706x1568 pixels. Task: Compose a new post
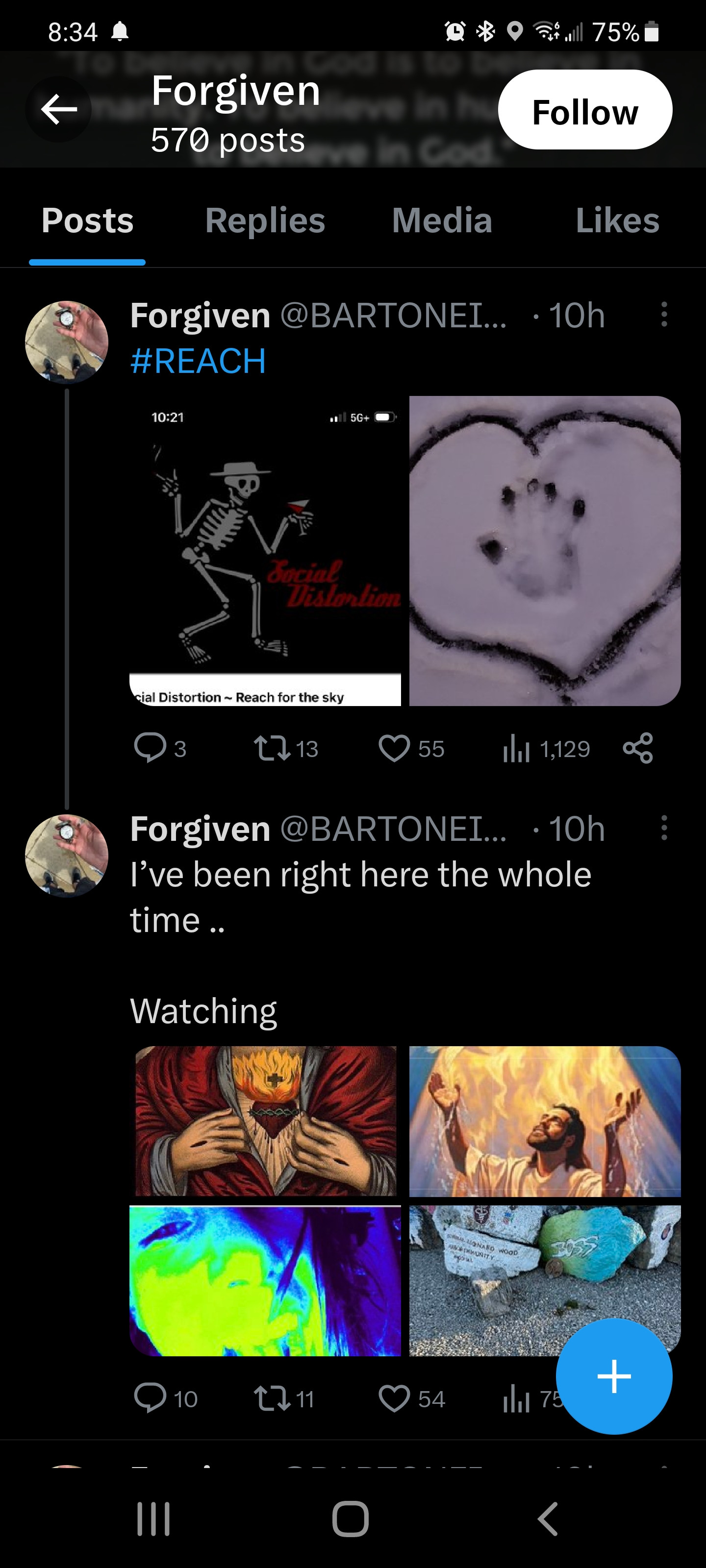tap(613, 1376)
